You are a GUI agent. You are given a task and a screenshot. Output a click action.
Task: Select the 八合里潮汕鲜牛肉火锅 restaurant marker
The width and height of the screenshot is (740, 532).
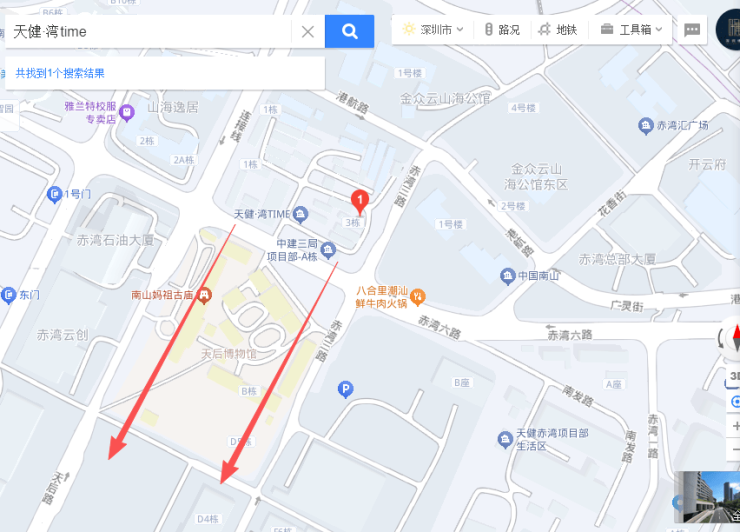tap(418, 296)
